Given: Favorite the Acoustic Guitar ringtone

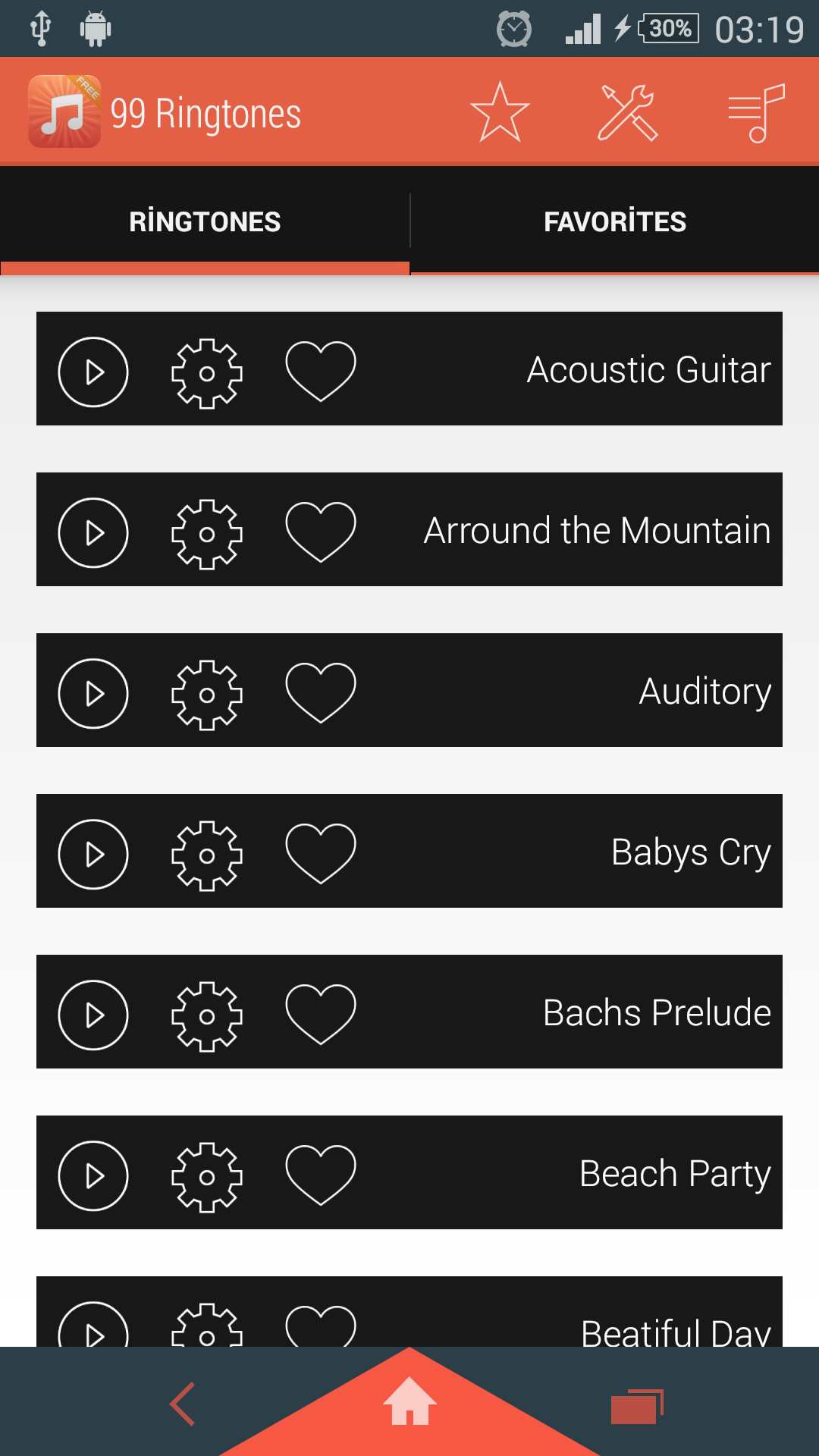Looking at the screenshot, I should click(321, 371).
